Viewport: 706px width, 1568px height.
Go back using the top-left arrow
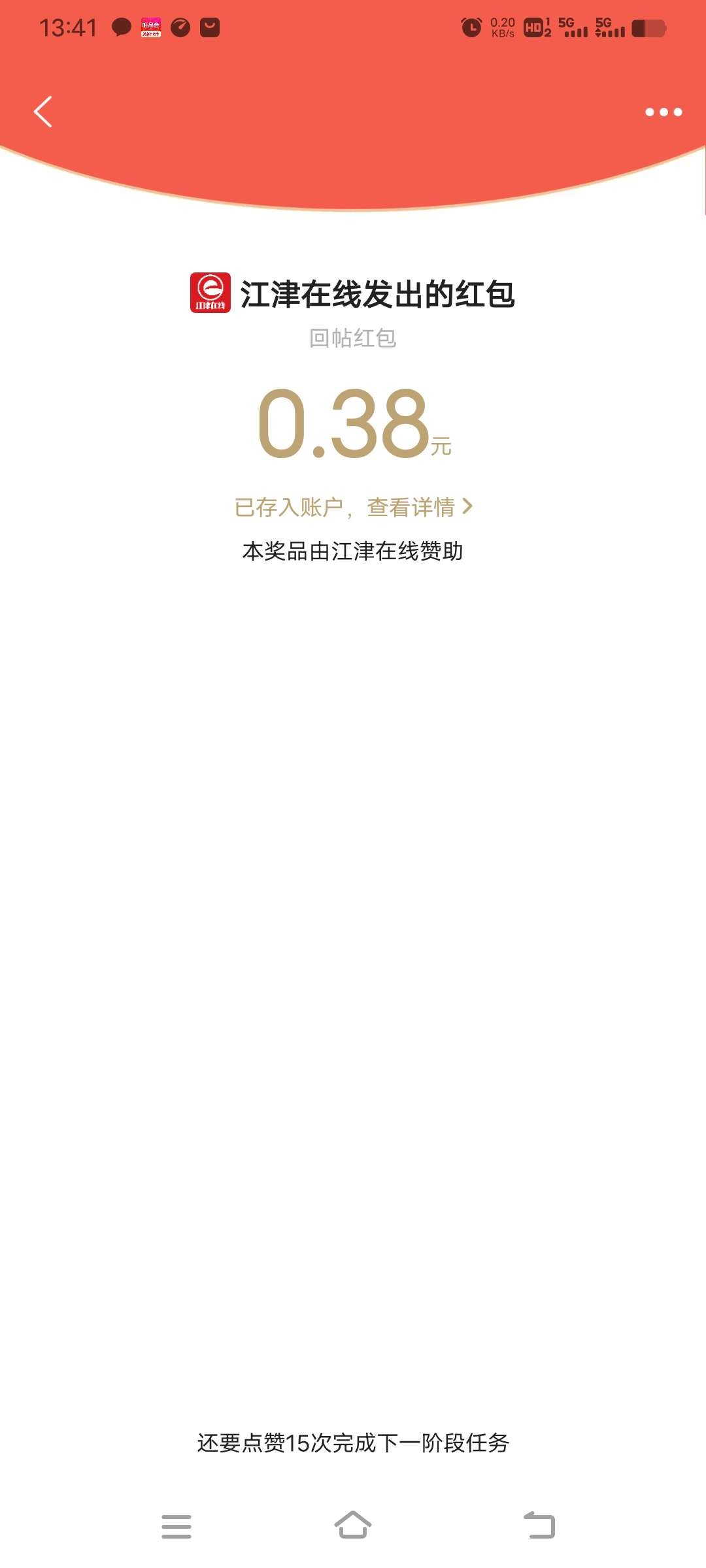tap(43, 112)
